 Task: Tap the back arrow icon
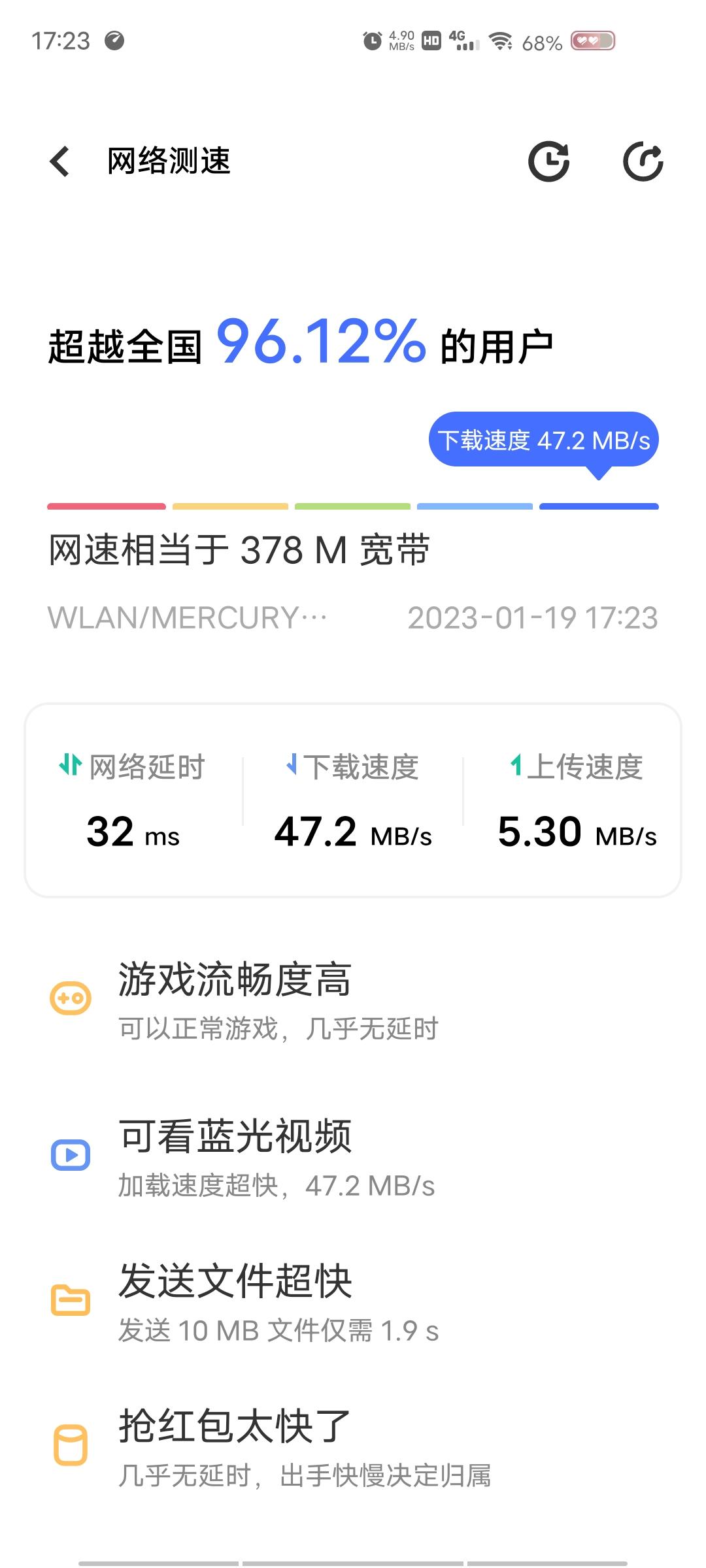[x=58, y=162]
